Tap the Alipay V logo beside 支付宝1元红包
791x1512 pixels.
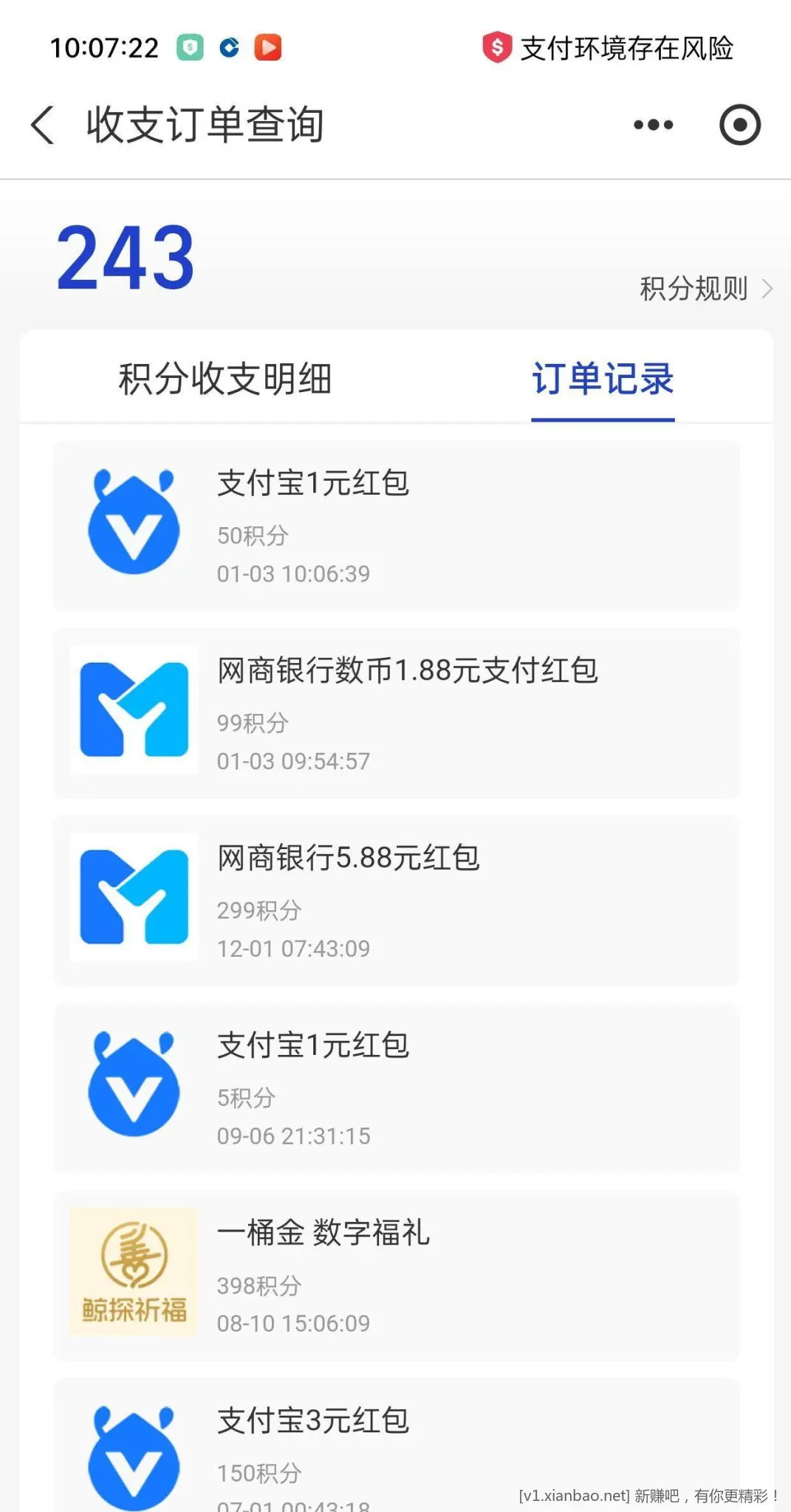(x=133, y=524)
